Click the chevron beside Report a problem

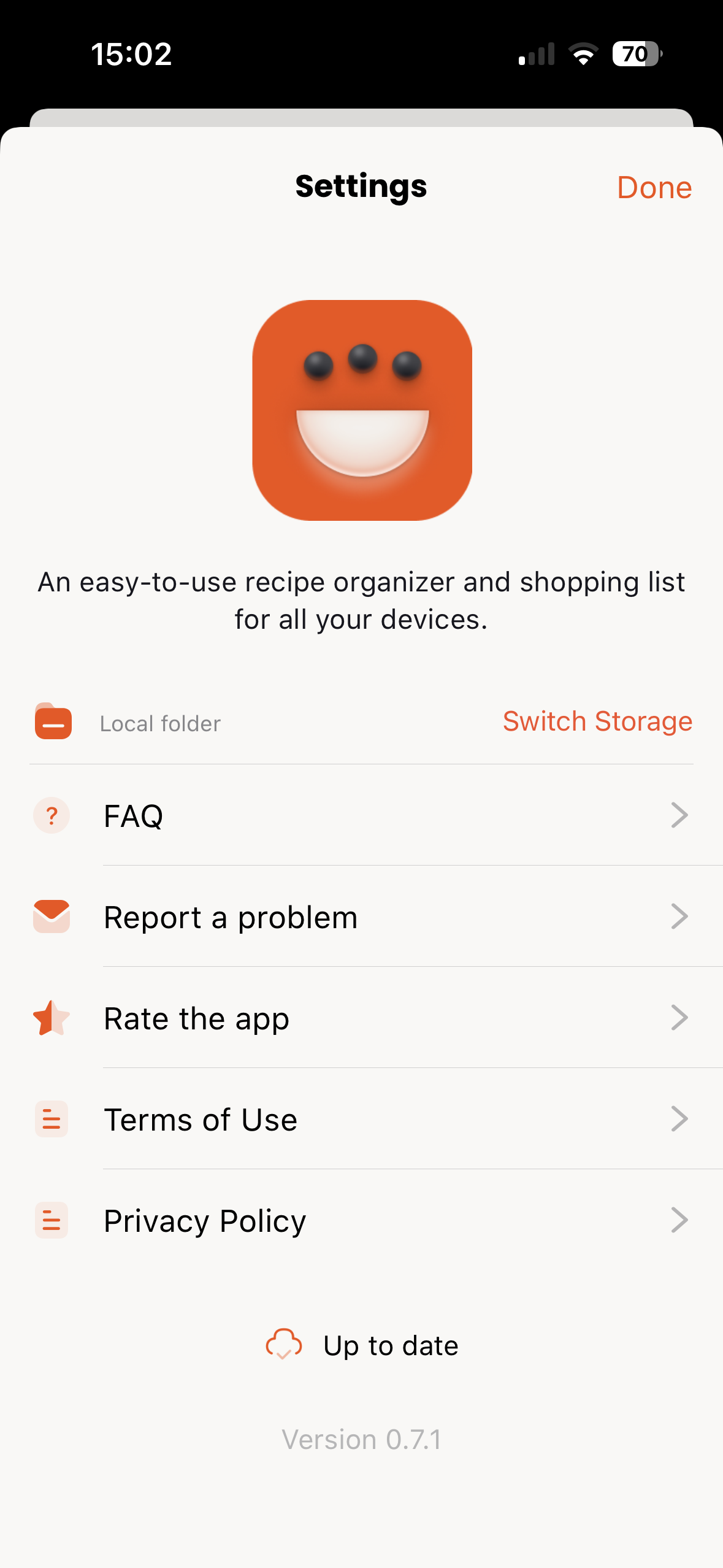[x=679, y=917]
